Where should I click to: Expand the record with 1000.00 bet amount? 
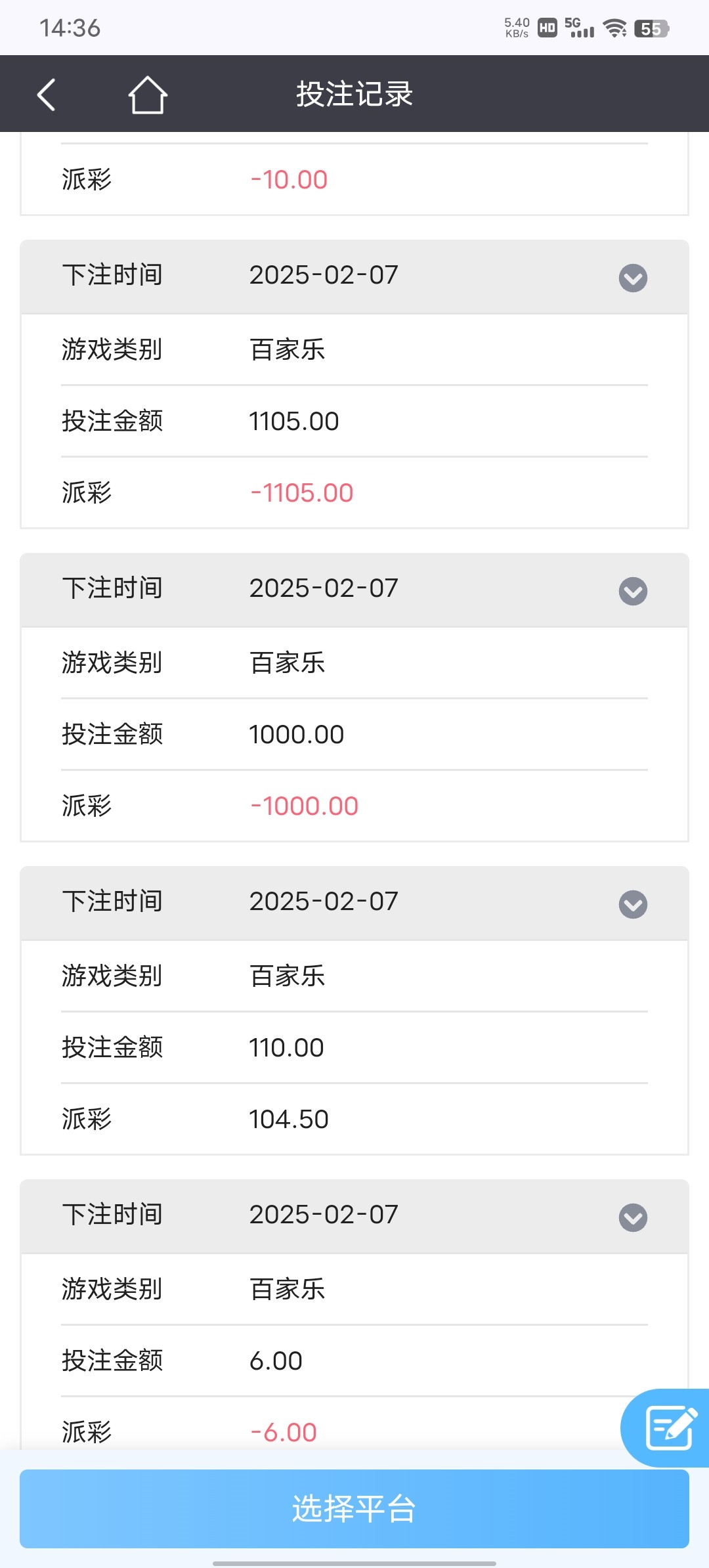[x=633, y=591]
